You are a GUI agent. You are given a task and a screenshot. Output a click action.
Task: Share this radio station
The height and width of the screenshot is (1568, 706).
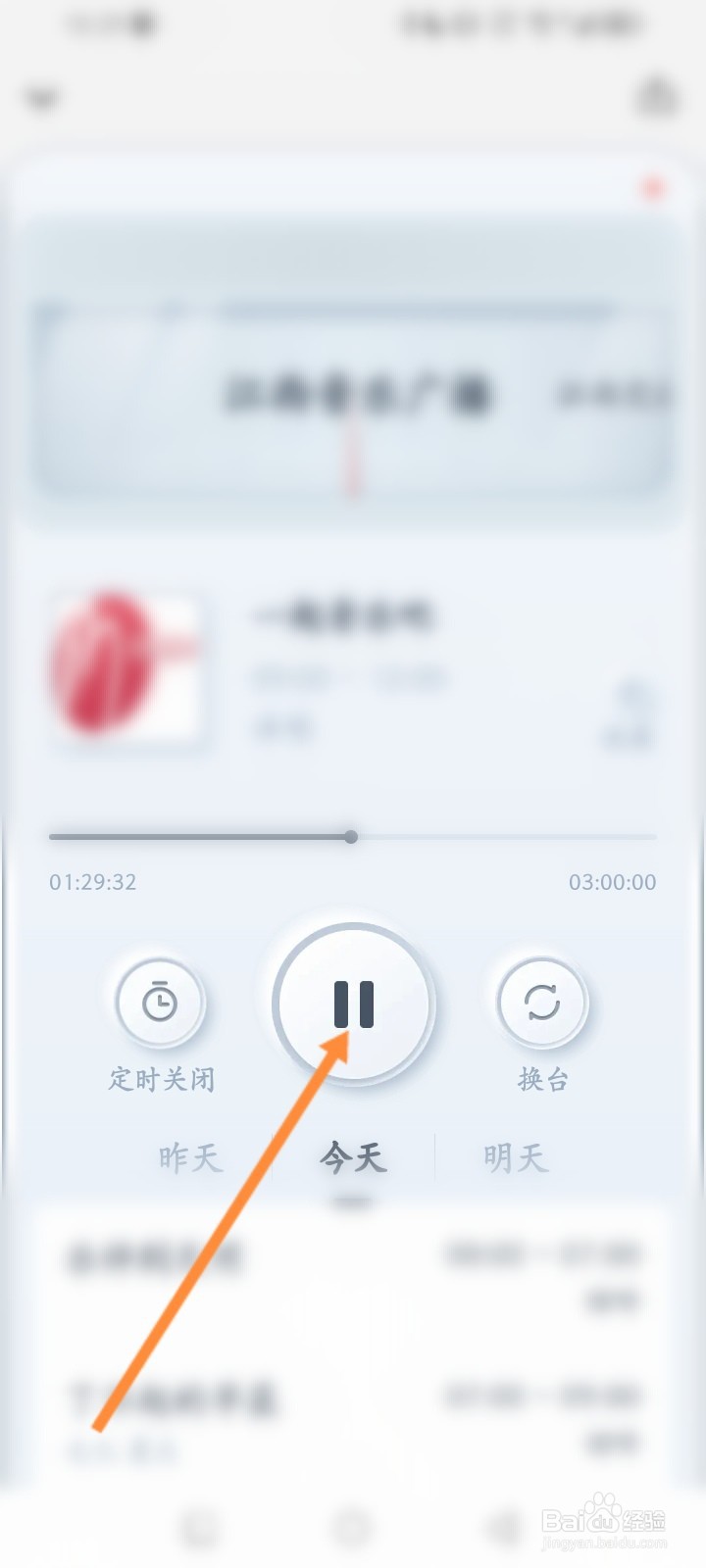[x=656, y=97]
